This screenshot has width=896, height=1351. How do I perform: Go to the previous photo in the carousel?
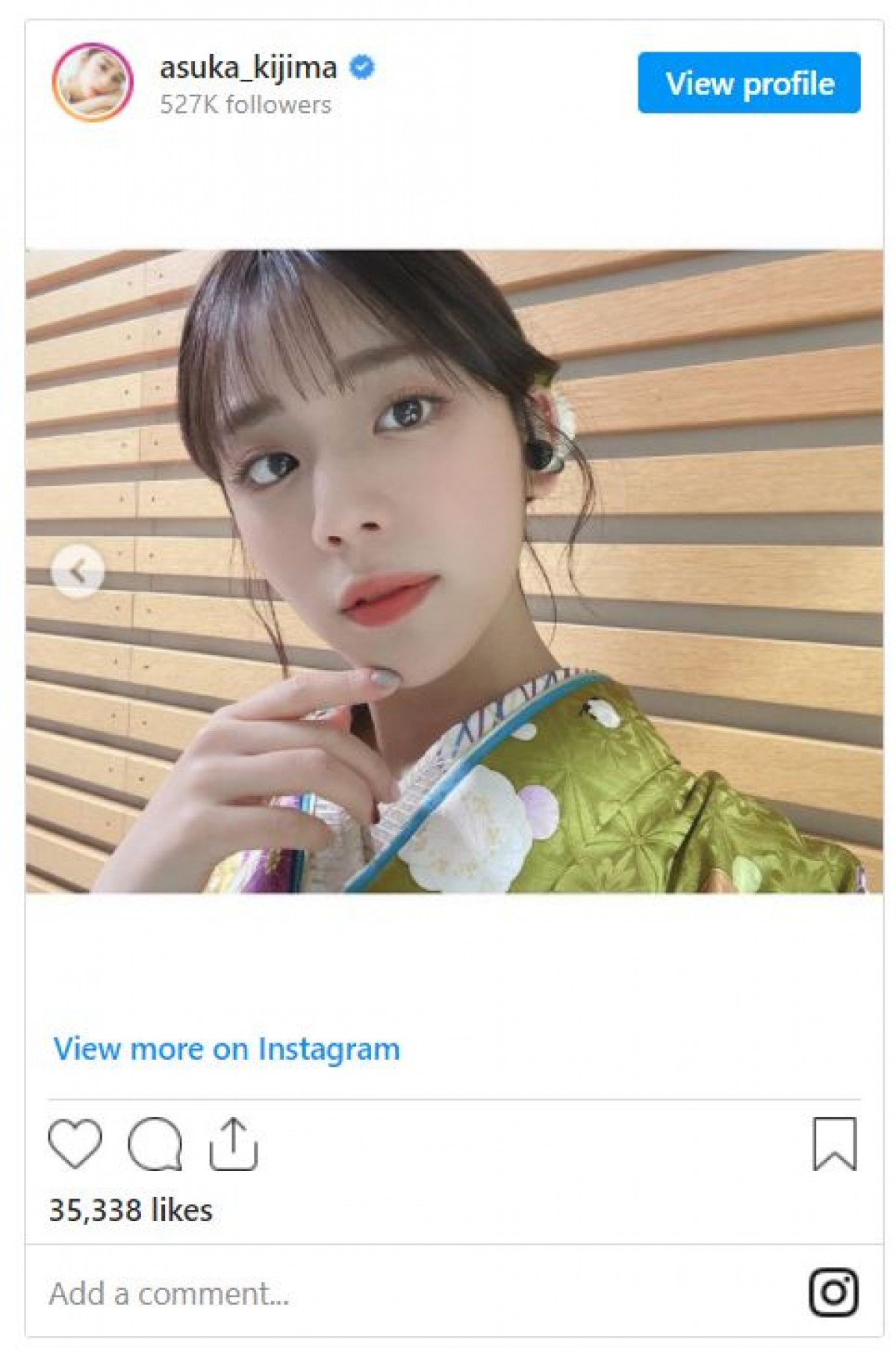tap(78, 572)
